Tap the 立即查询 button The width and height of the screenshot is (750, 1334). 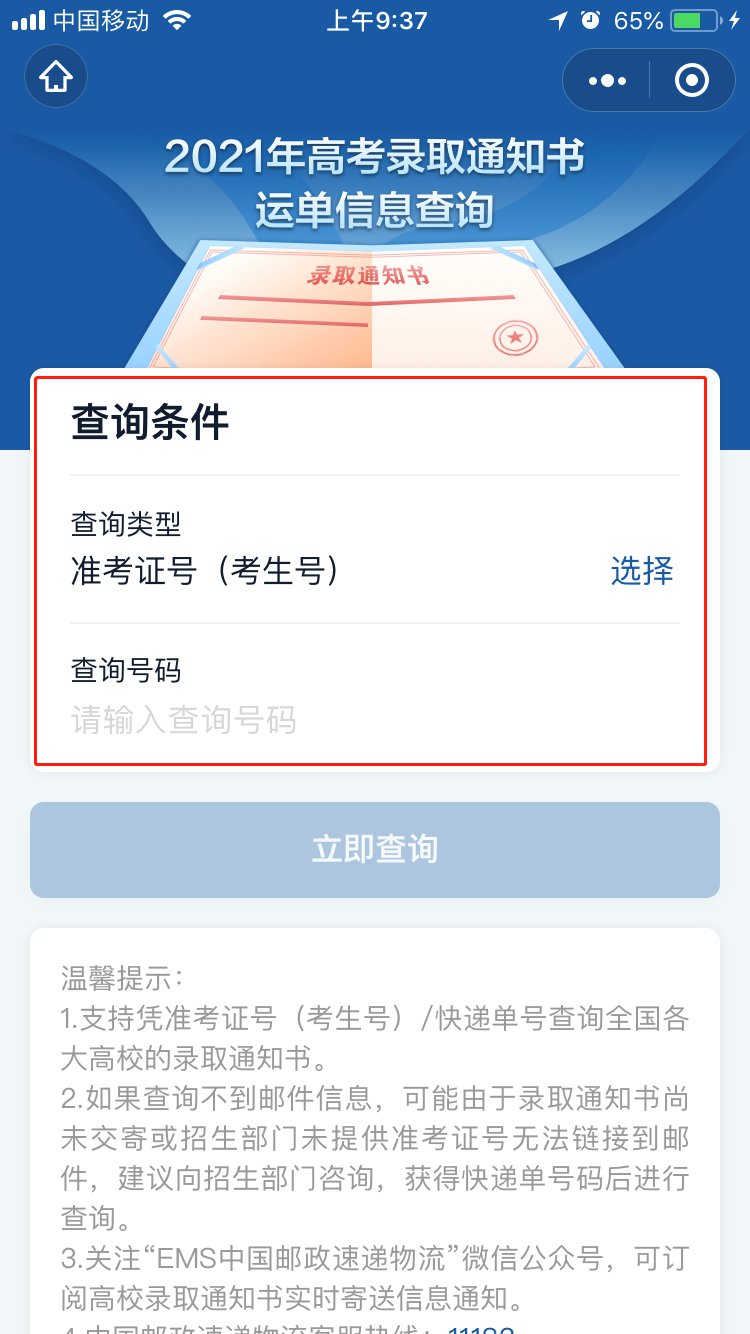point(375,850)
